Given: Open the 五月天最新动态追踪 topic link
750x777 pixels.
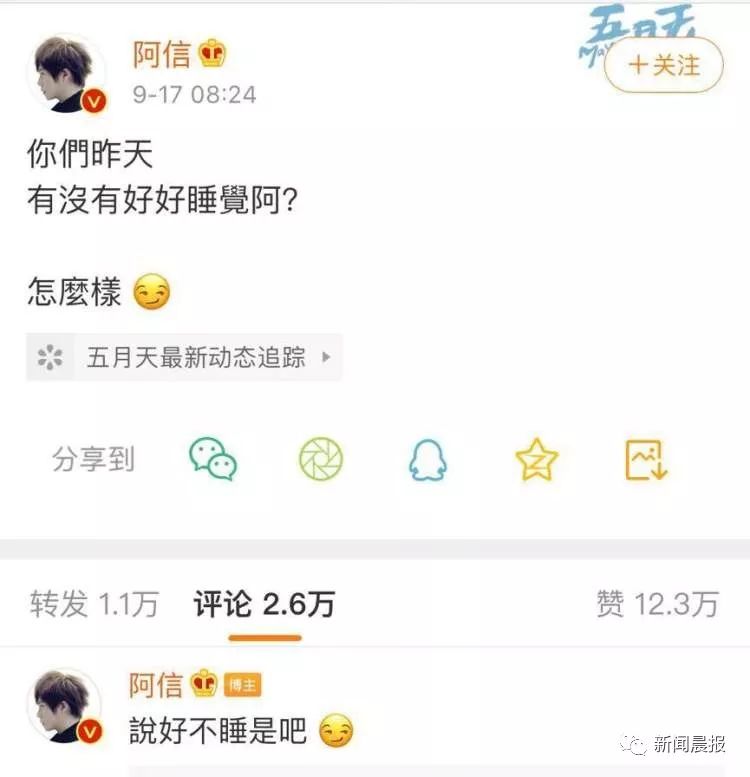Looking at the screenshot, I should (x=185, y=357).
